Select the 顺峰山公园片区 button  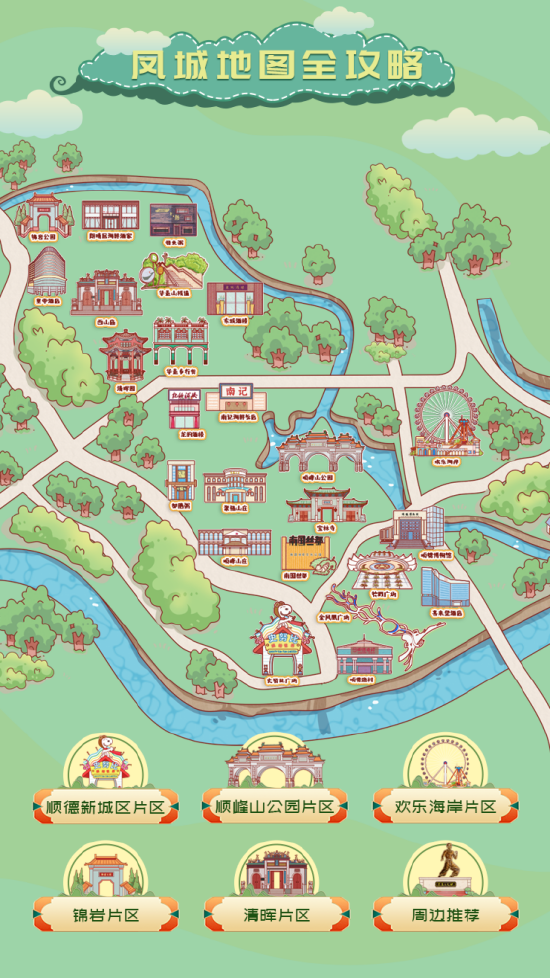(x=274, y=806)
